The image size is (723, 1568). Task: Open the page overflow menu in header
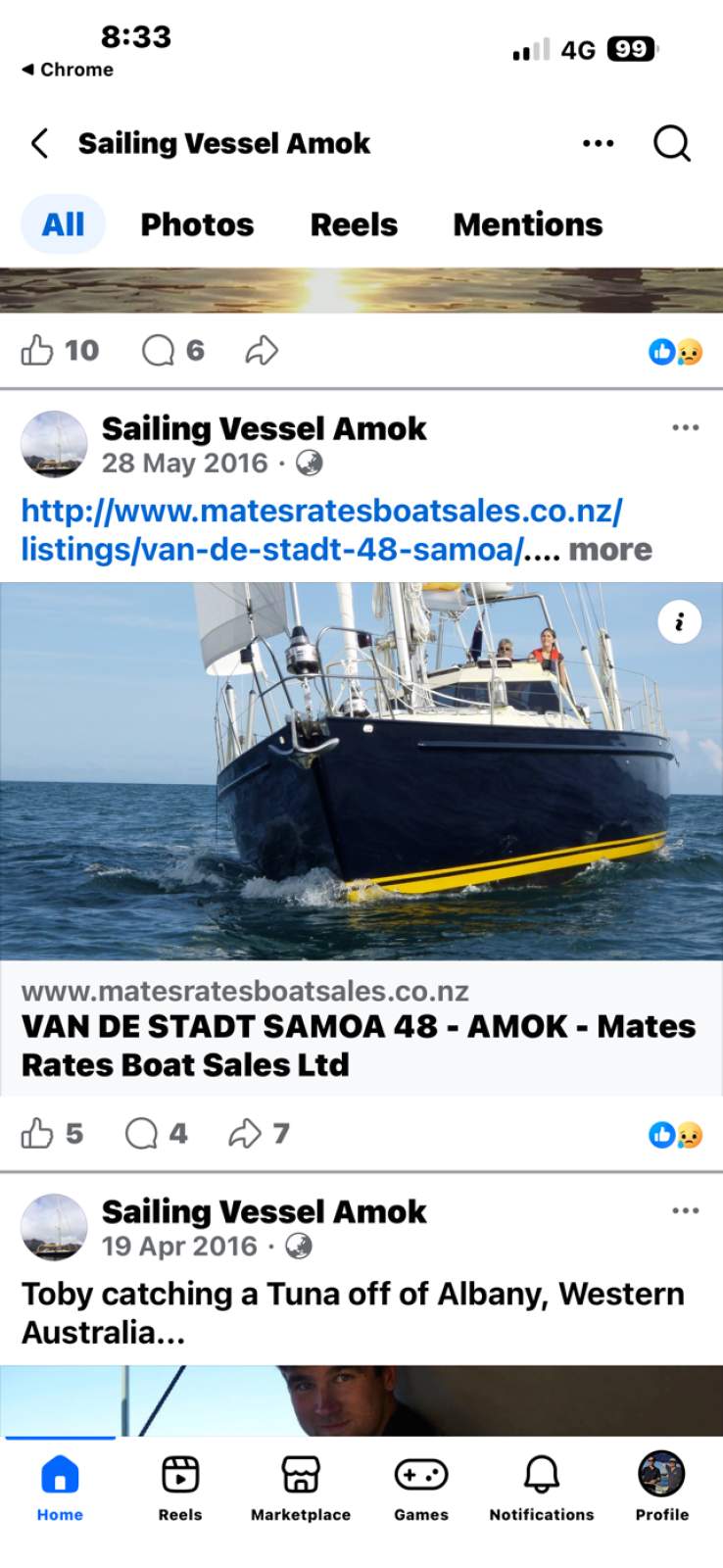[x=598, y=144]
